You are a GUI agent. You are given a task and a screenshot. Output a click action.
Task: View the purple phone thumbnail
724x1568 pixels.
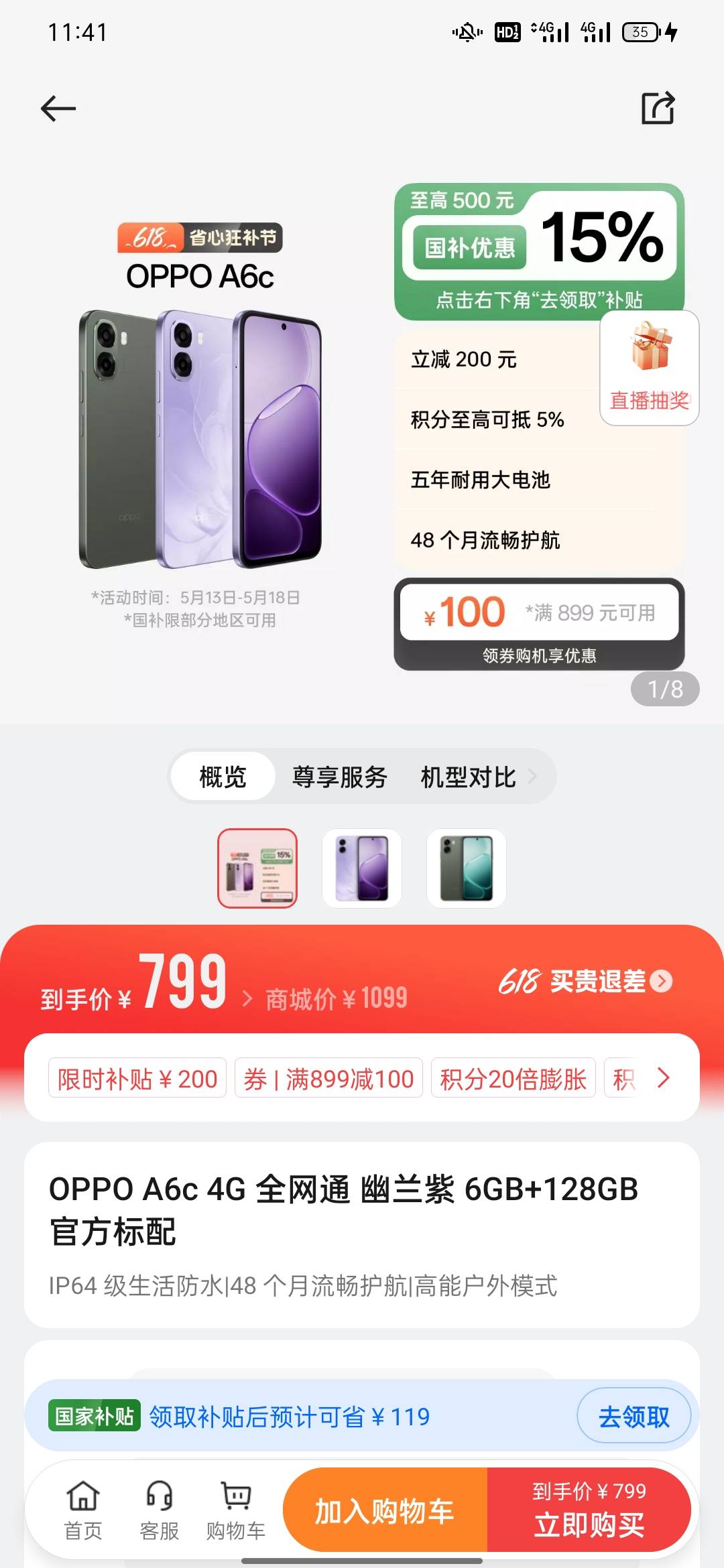tap(362, 868)
